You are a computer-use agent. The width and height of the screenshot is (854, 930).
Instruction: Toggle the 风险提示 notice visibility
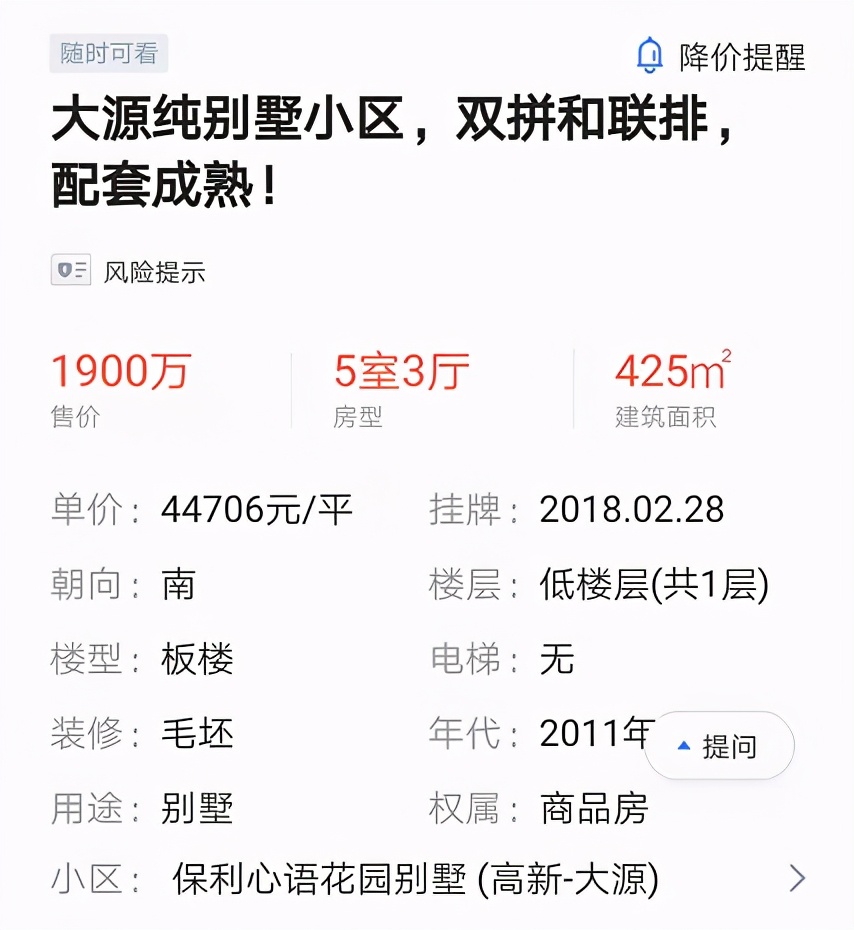pyautogui.click(x=155, y=271)
